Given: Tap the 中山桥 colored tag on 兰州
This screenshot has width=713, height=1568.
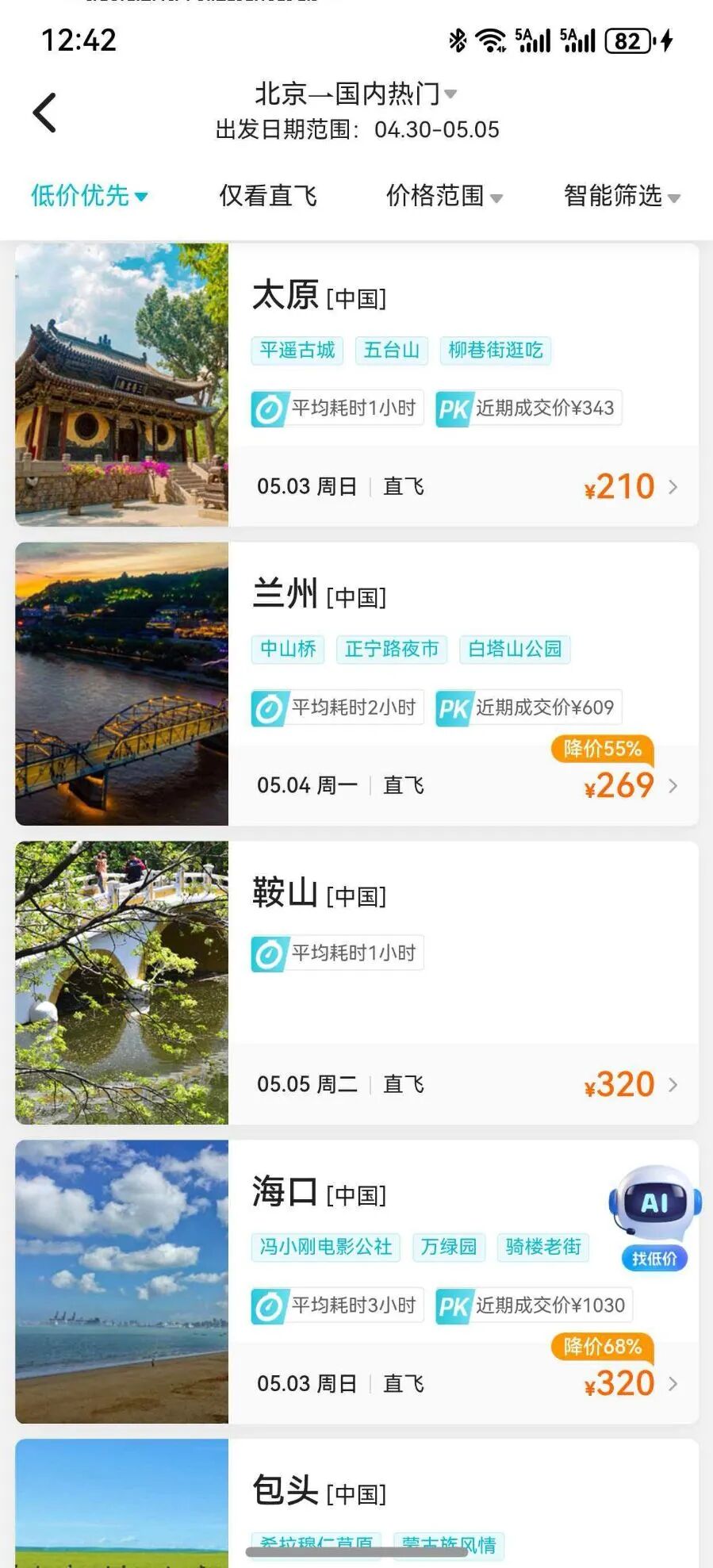Looking at the screenshot, I should [289, 649].
